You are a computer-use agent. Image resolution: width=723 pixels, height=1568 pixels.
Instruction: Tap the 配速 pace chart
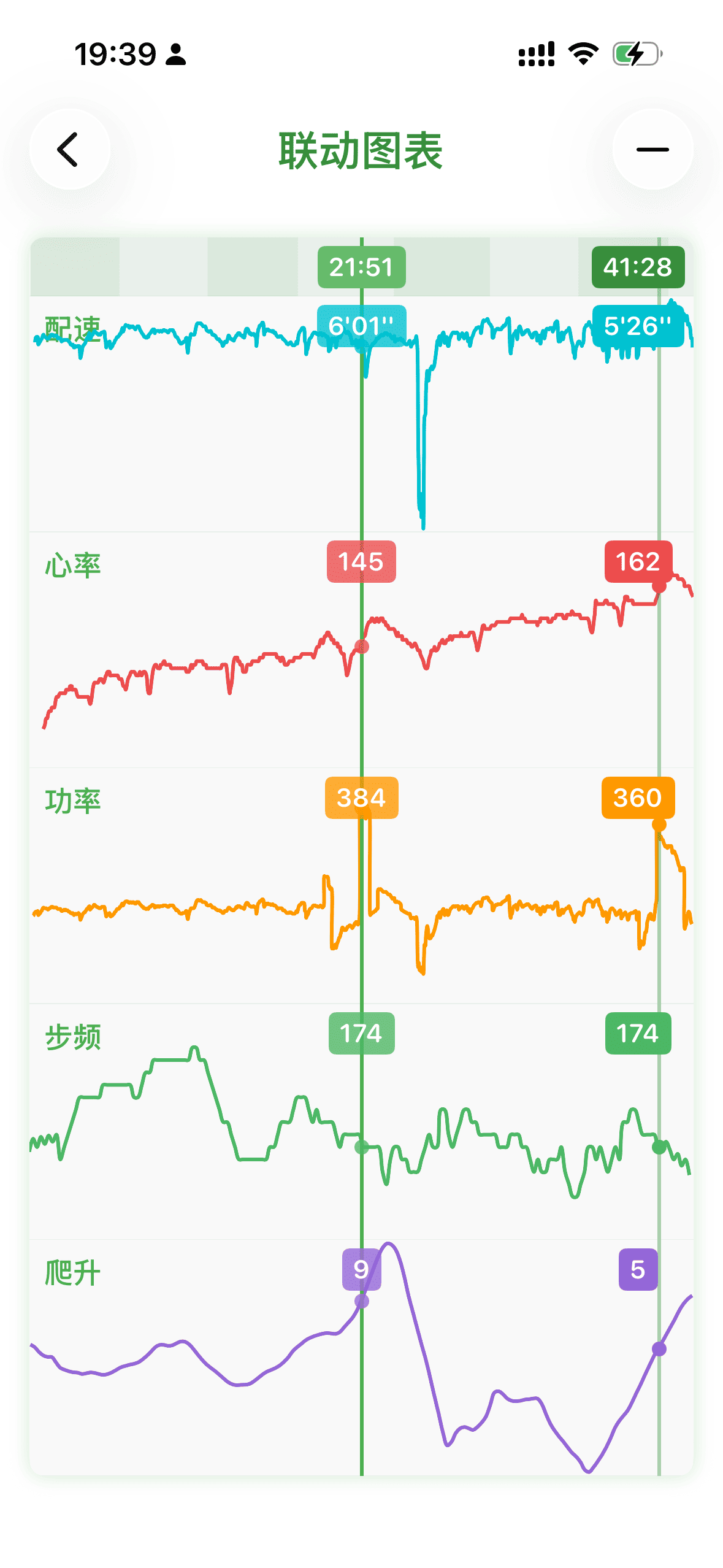coord(361,414)
